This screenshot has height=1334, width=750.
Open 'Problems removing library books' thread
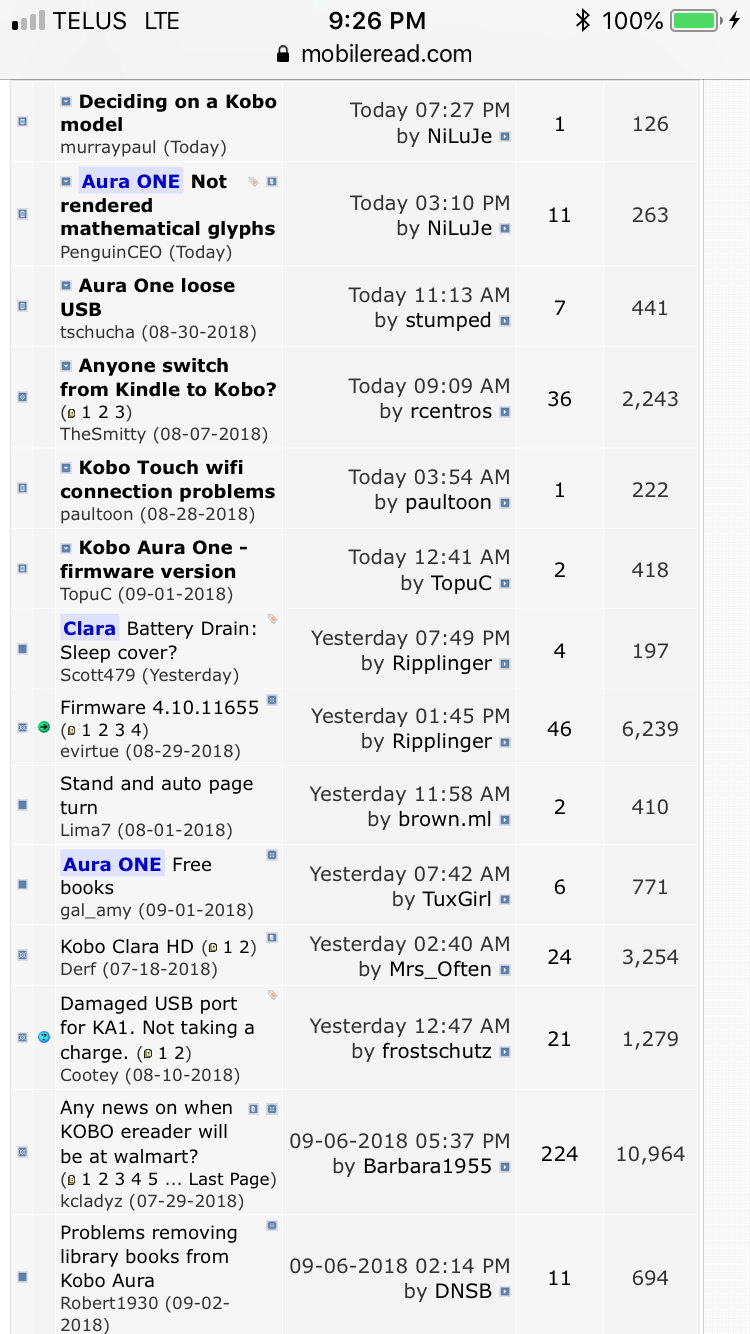[148, 1256]
